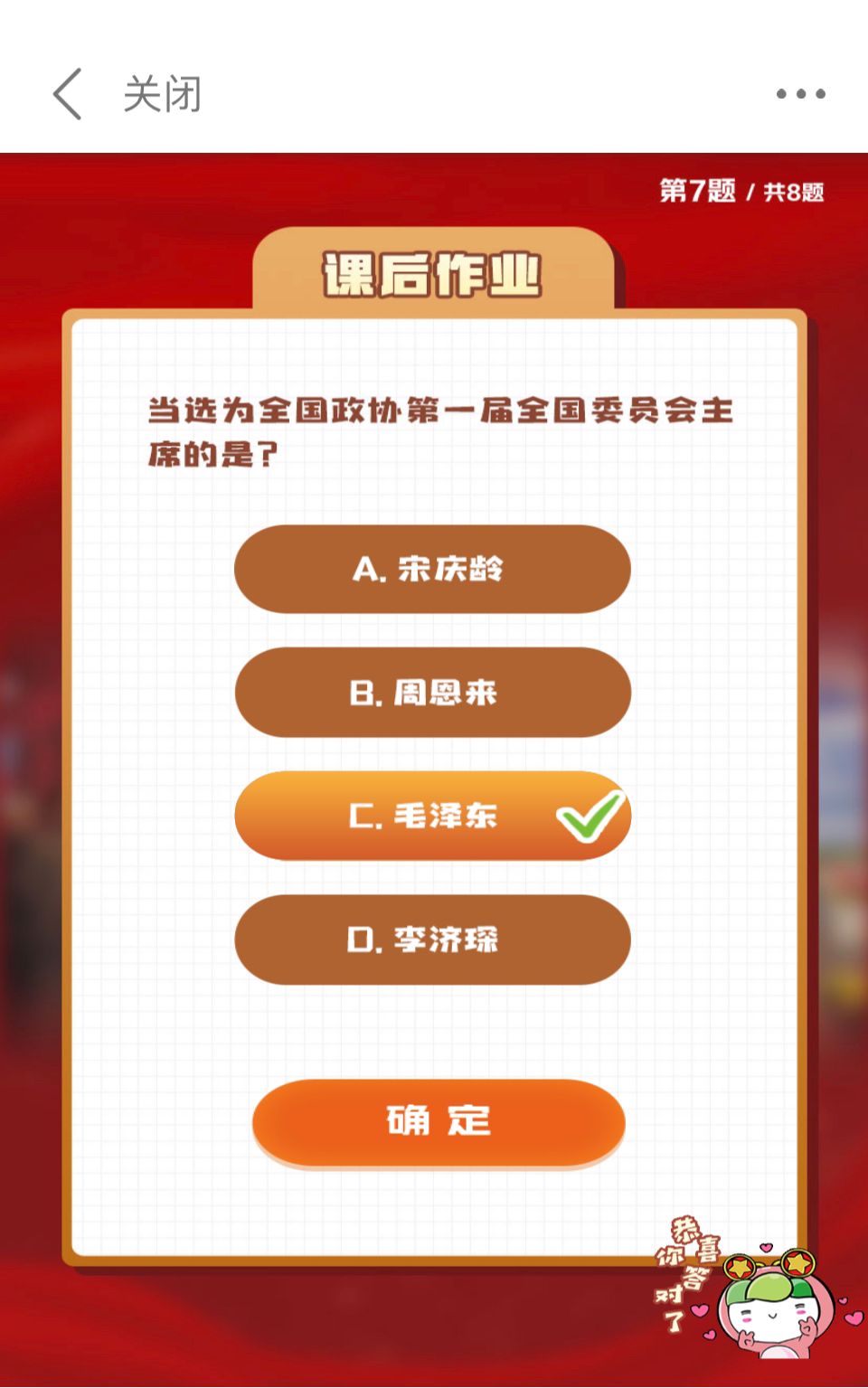
Task: Go back using the left arrow
Action: [x=68, y=94]
